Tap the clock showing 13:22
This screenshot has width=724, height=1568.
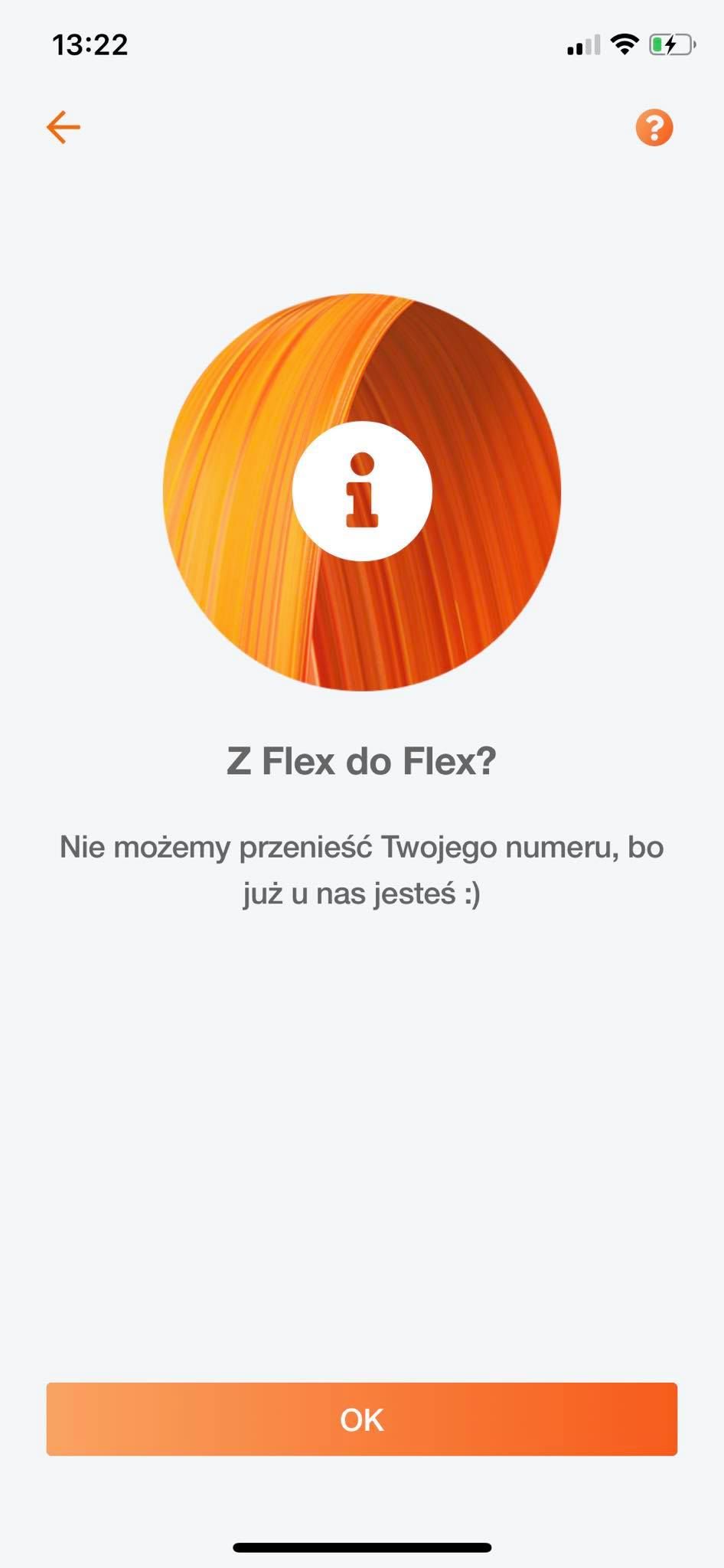(x=90, y=46)
